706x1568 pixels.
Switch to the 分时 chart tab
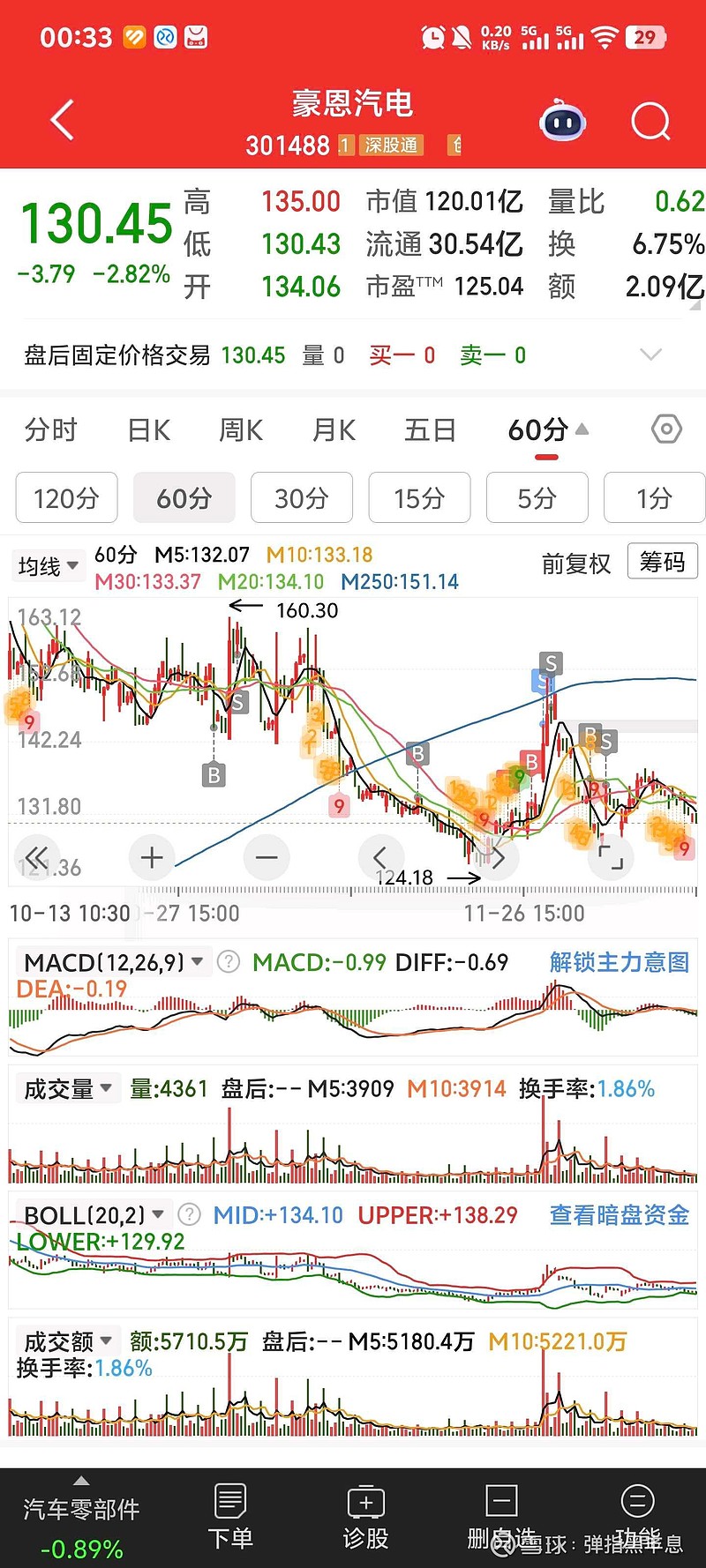pos(51,430)
